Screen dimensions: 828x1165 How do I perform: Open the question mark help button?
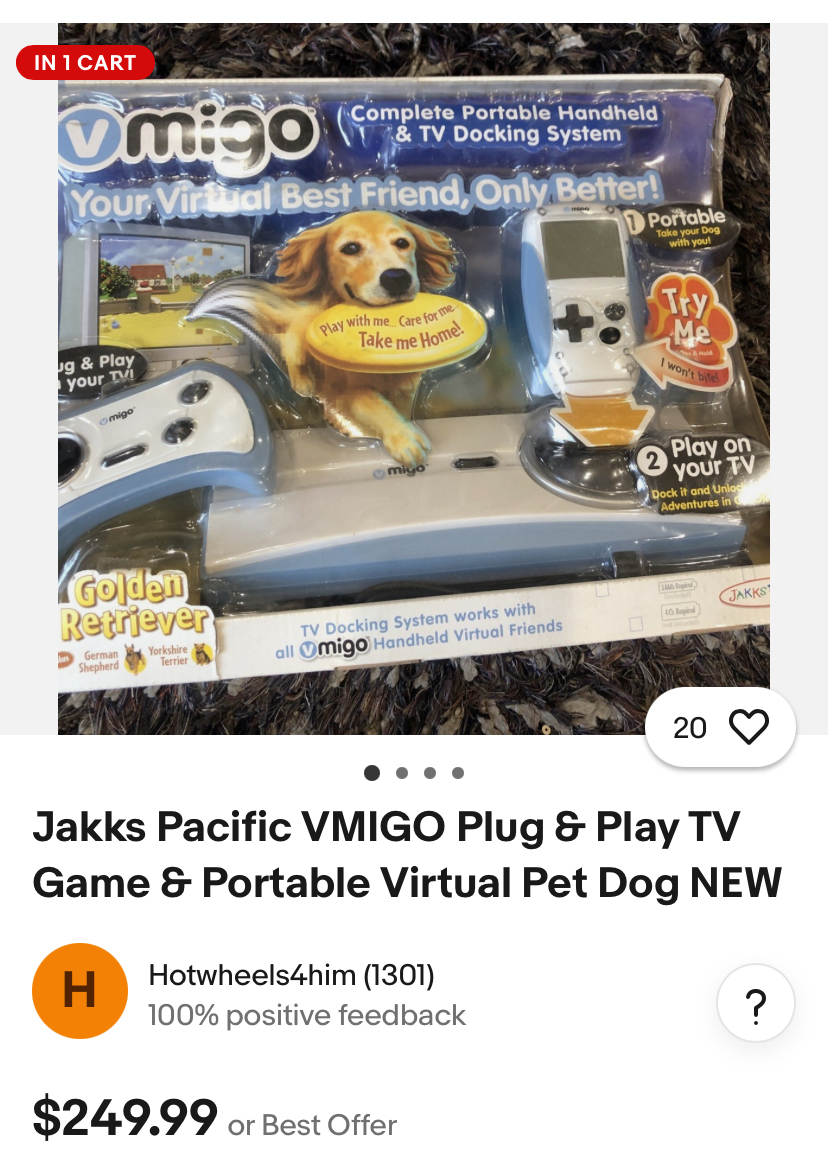pos(756,1003)
